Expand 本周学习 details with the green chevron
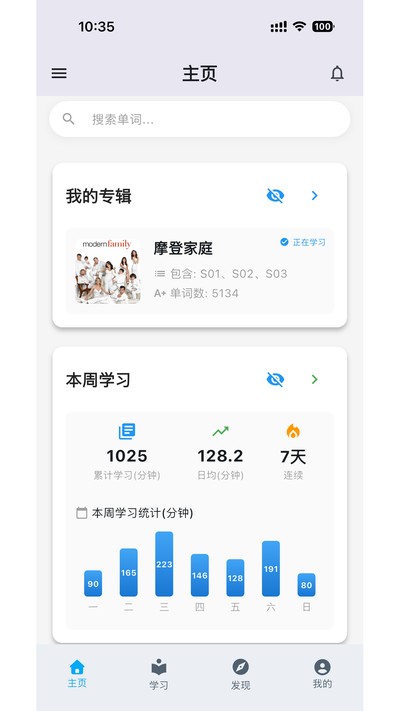 pyautogui.click(x=314, y=379)
